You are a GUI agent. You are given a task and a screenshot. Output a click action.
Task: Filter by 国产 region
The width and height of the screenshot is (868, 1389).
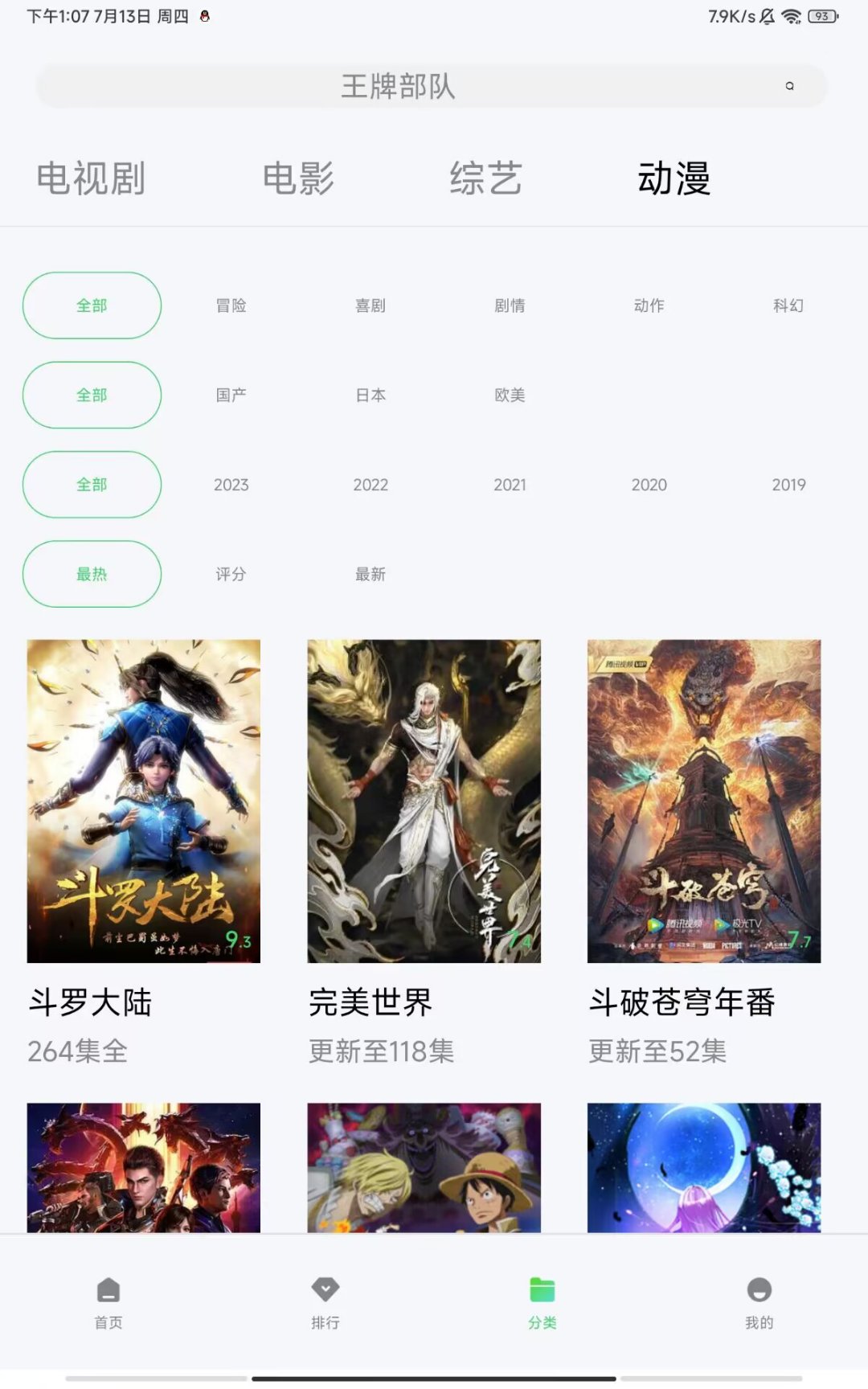pos(231,395)
